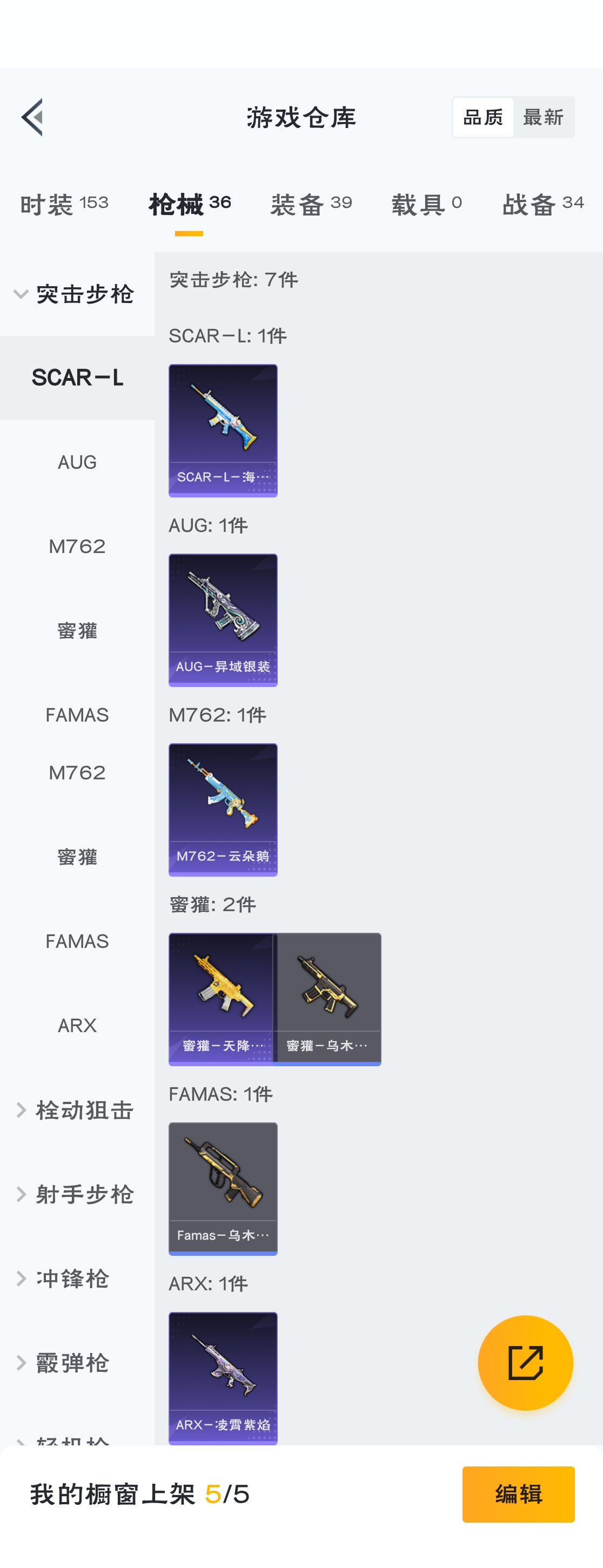Tap the orange floating share button
Viewport: 603px width, 1568px height.
point(525,1362)
